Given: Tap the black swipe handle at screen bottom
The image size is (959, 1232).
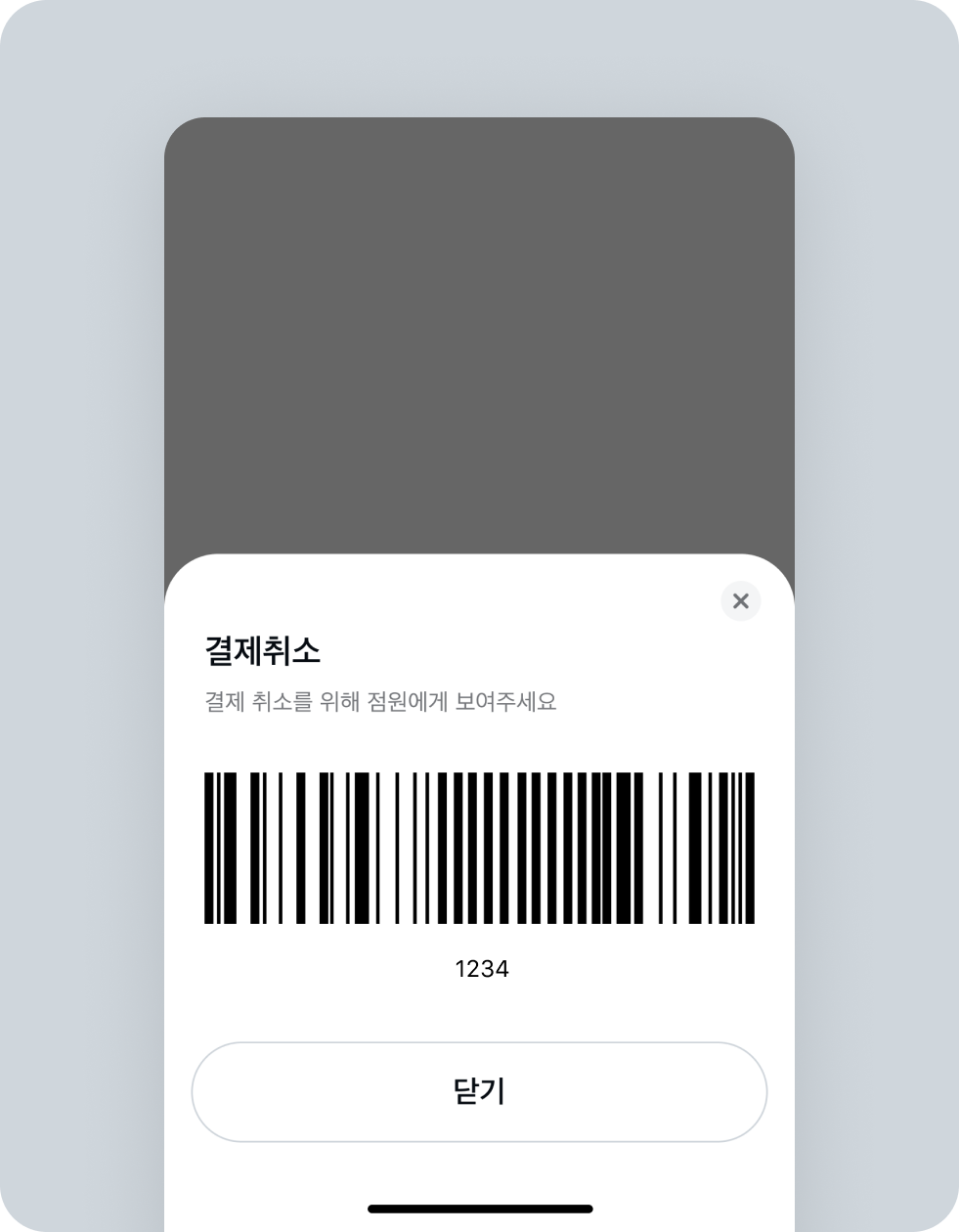Looking at the screenshot, I should pos(479,1210).
